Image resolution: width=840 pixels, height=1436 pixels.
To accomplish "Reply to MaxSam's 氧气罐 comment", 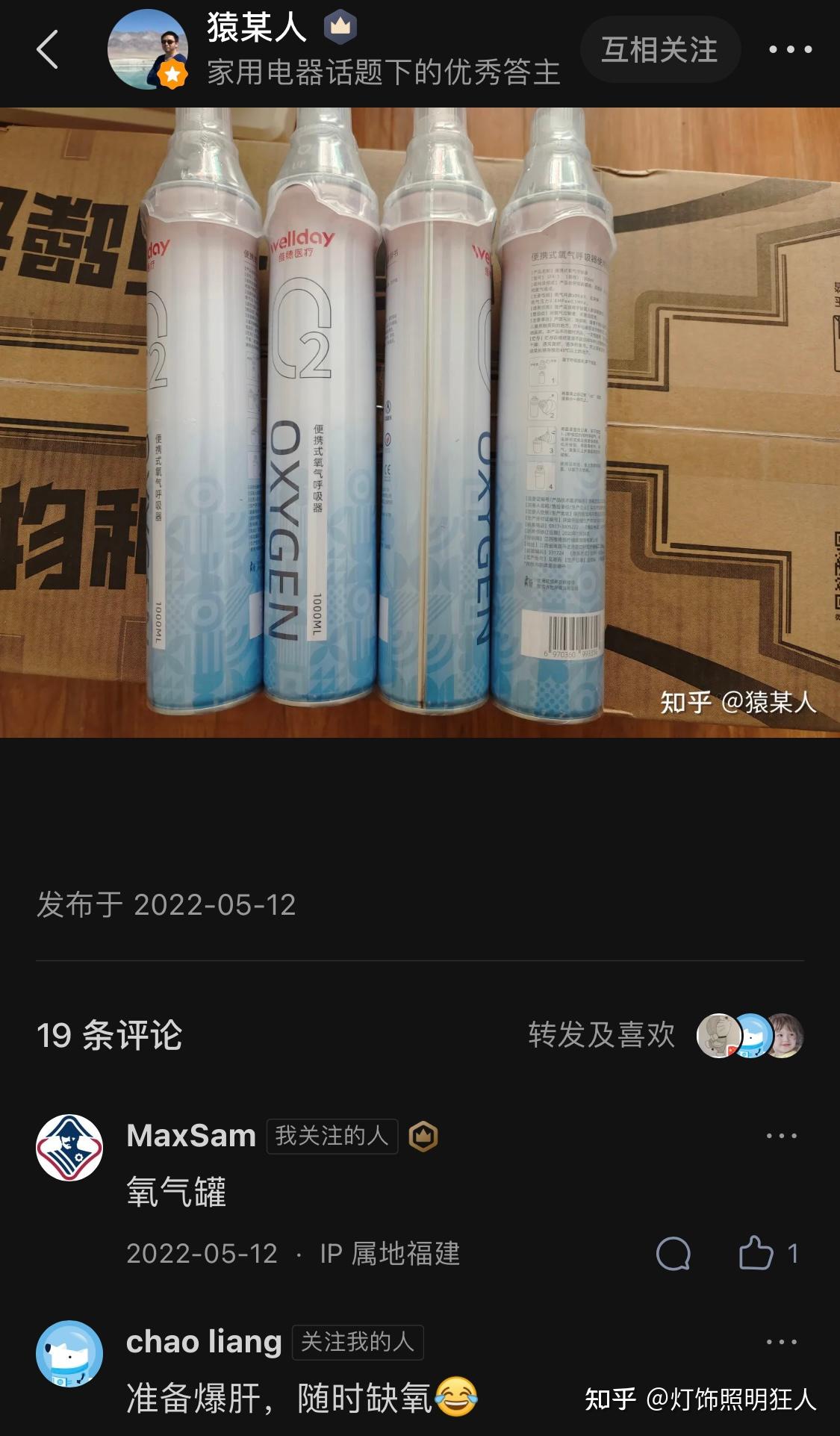I will coord(673,1253).
